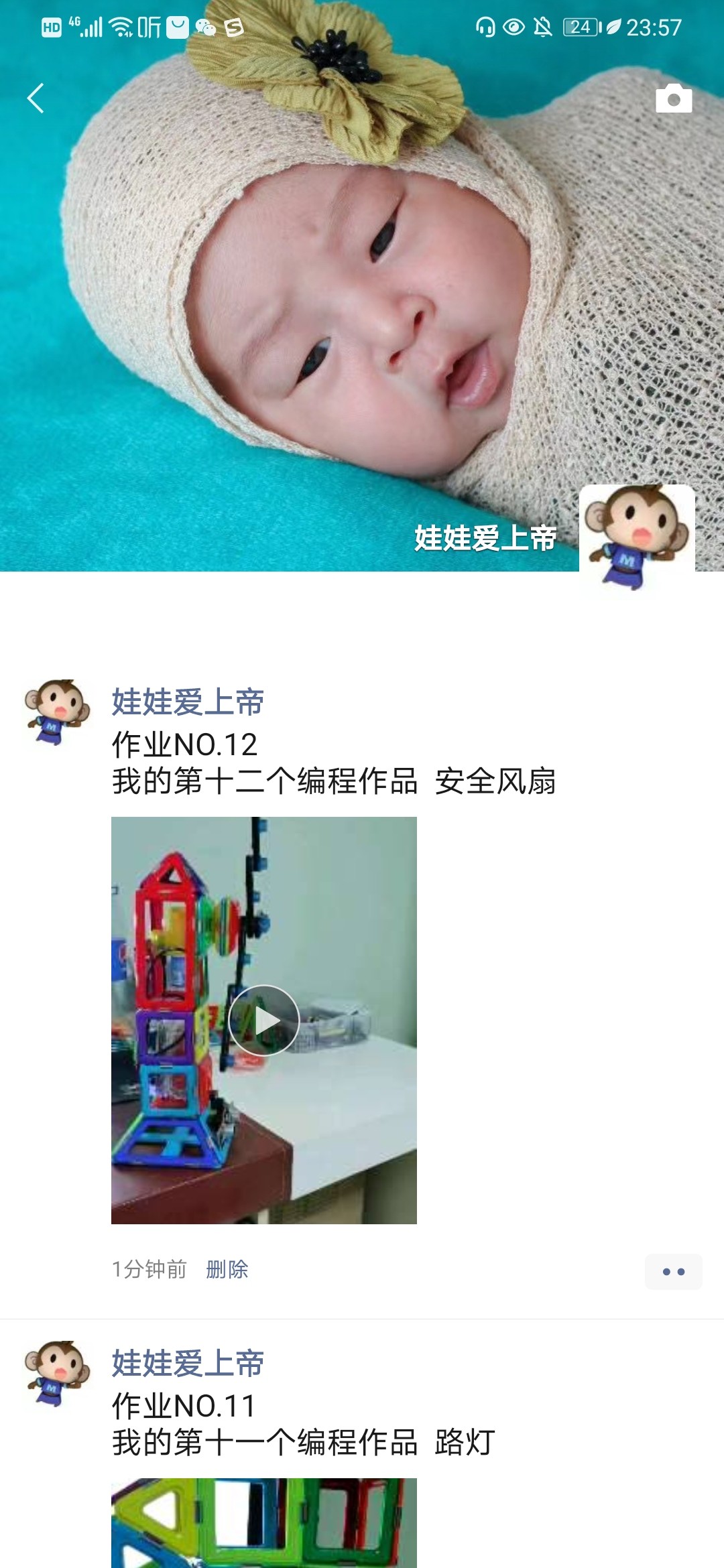Screen dimensions: 724x1568
Task: Open the camera to post a moment
Action: point(674,99)
